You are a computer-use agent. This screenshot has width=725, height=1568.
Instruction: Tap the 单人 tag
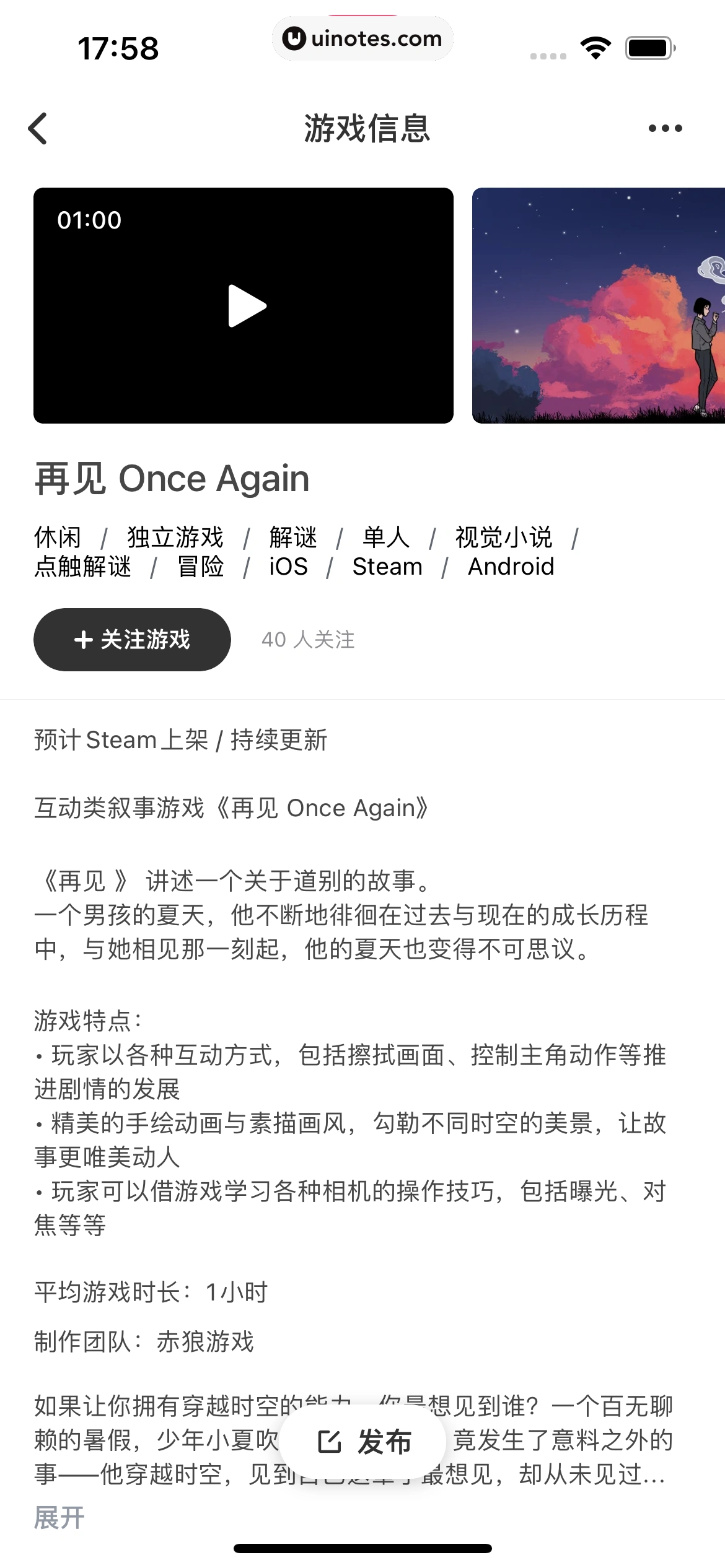[x=386, y=538]
